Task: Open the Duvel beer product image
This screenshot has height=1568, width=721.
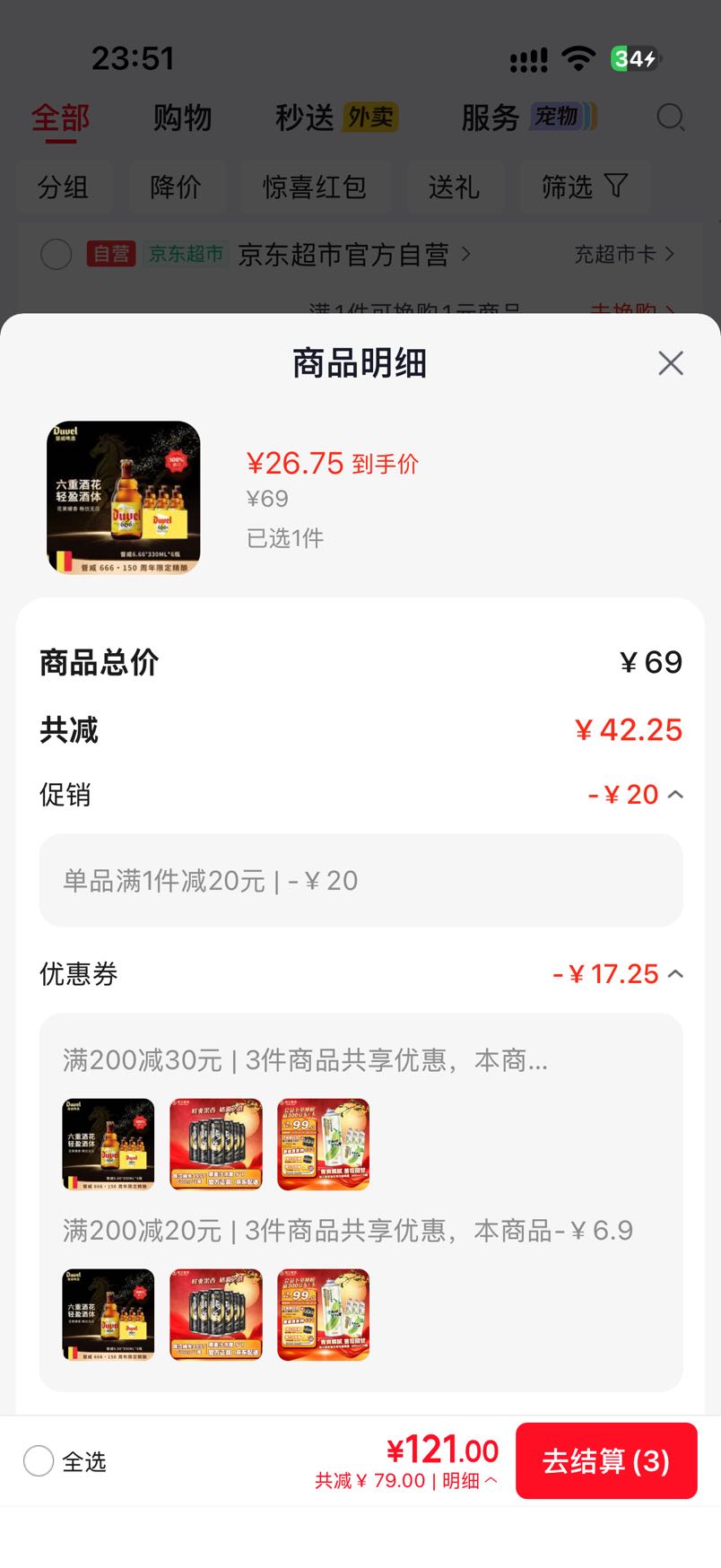Action: pyautogui.click(x=124, y=498)
